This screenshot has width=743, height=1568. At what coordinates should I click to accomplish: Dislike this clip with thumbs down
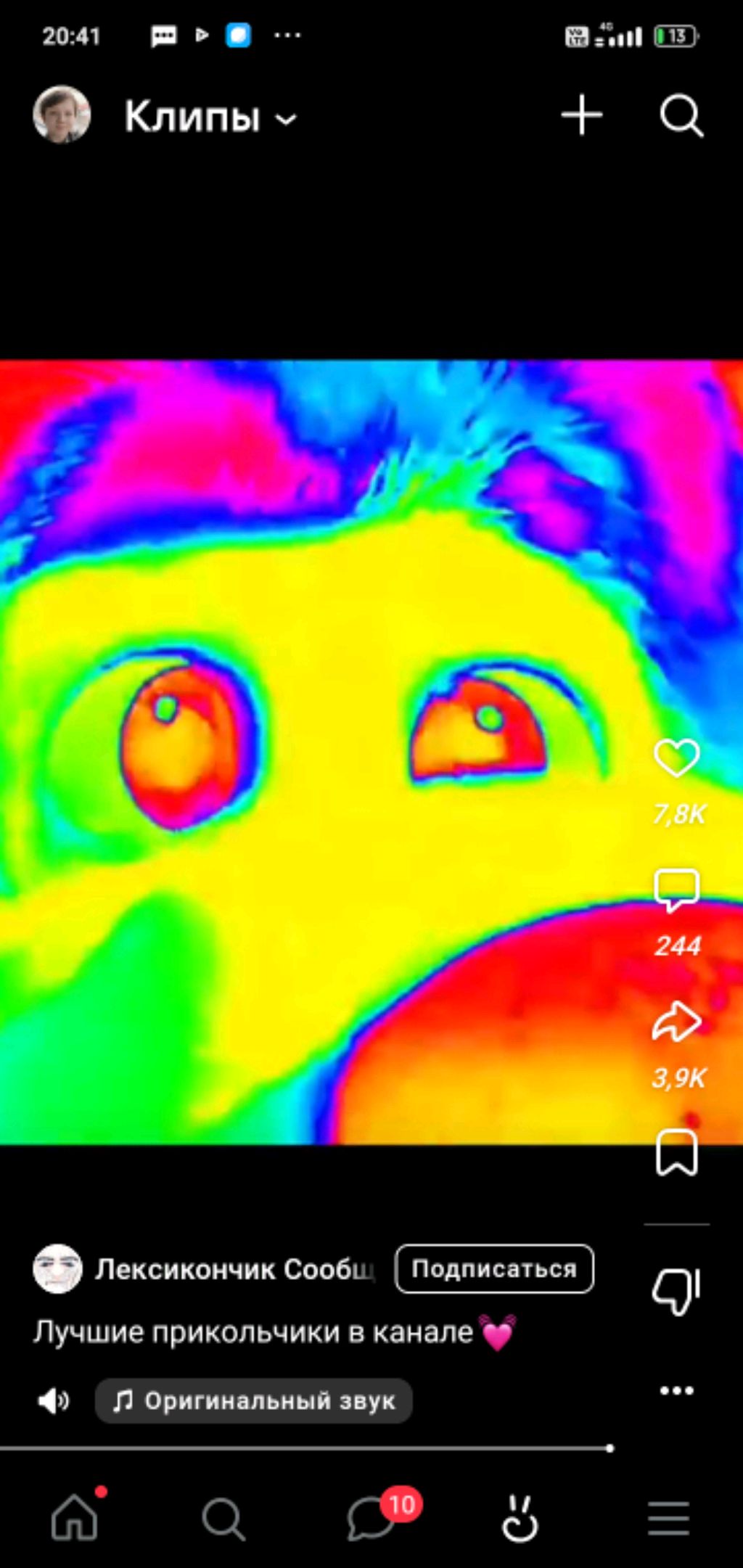click(x=676, y=1292)
